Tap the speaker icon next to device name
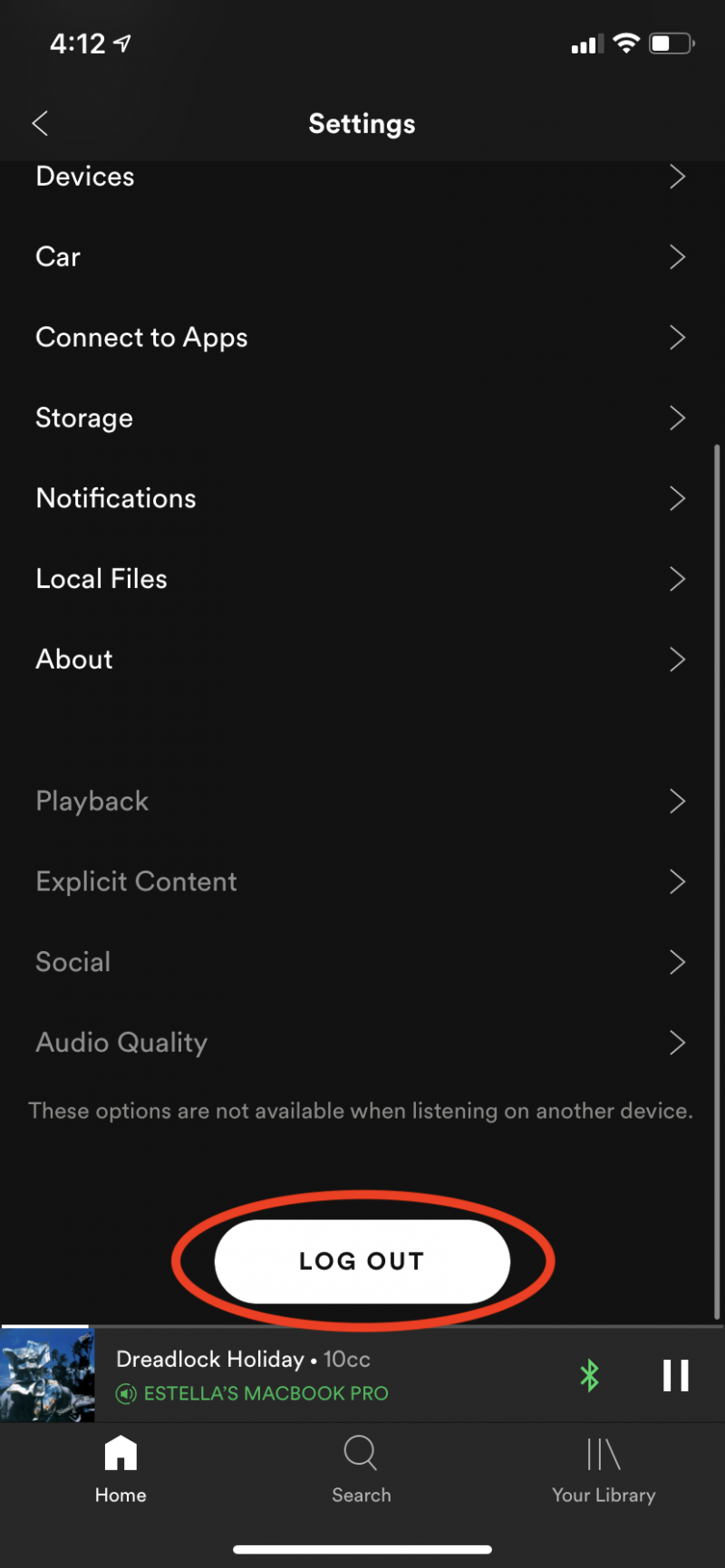 pos(125,1393)
